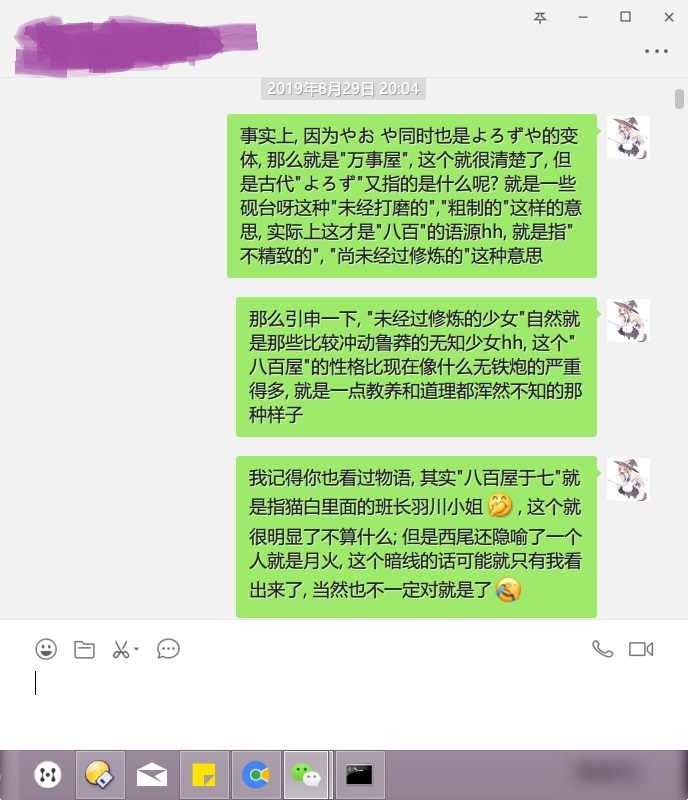This screenshot has height=800, width=688.
Task: Open the chat history bubble icon
Action: [x=168, y=649]
